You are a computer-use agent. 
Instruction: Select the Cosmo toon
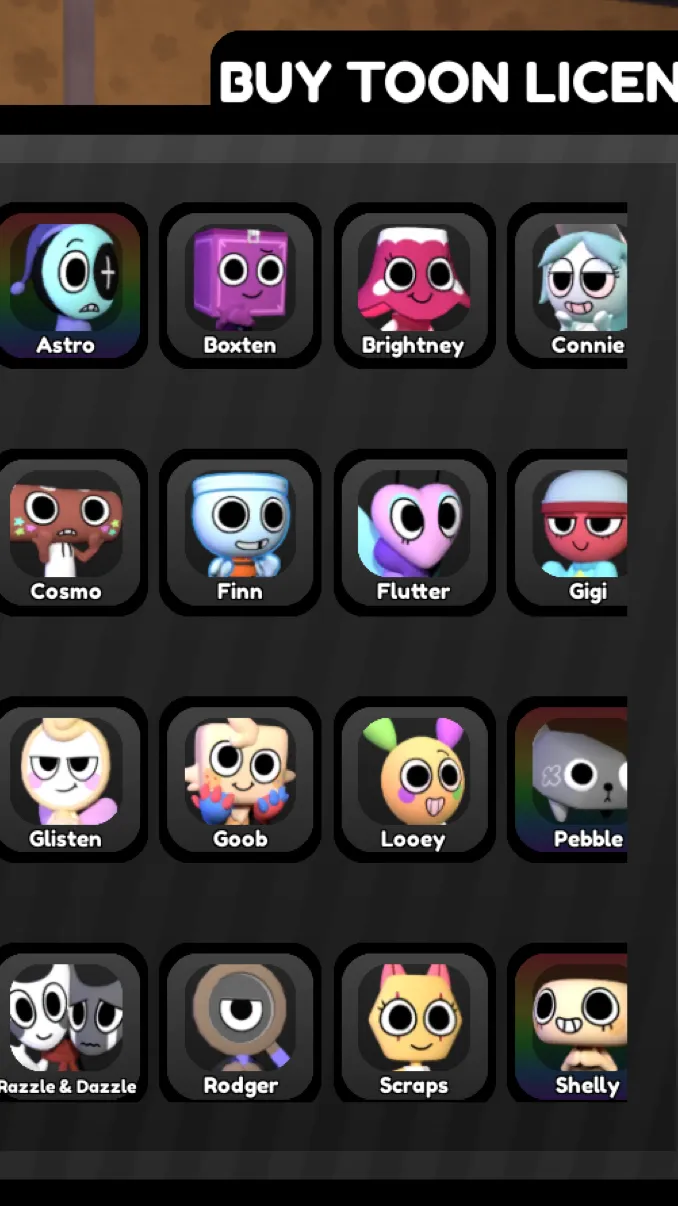click(67, 532)
